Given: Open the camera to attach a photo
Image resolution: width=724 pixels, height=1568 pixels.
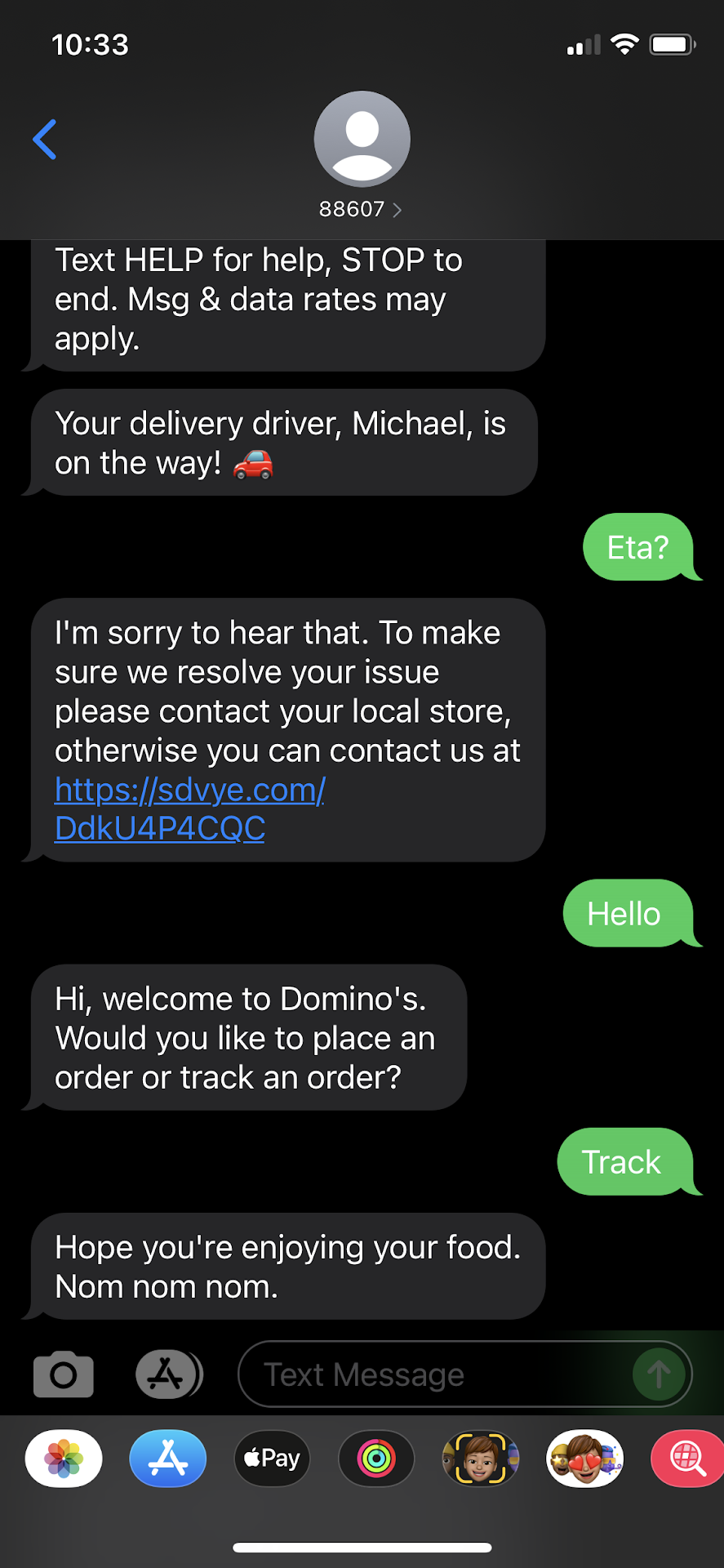Looking at the screenshot, I should pos(64,1374).
